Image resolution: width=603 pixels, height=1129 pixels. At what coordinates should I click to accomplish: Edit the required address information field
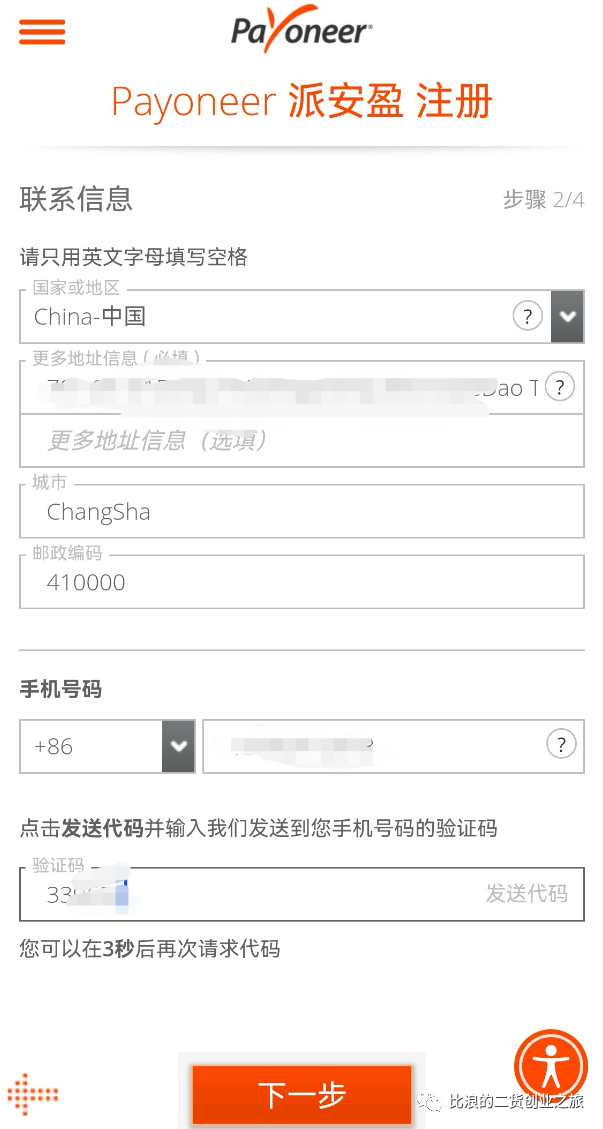pos(280,388)
